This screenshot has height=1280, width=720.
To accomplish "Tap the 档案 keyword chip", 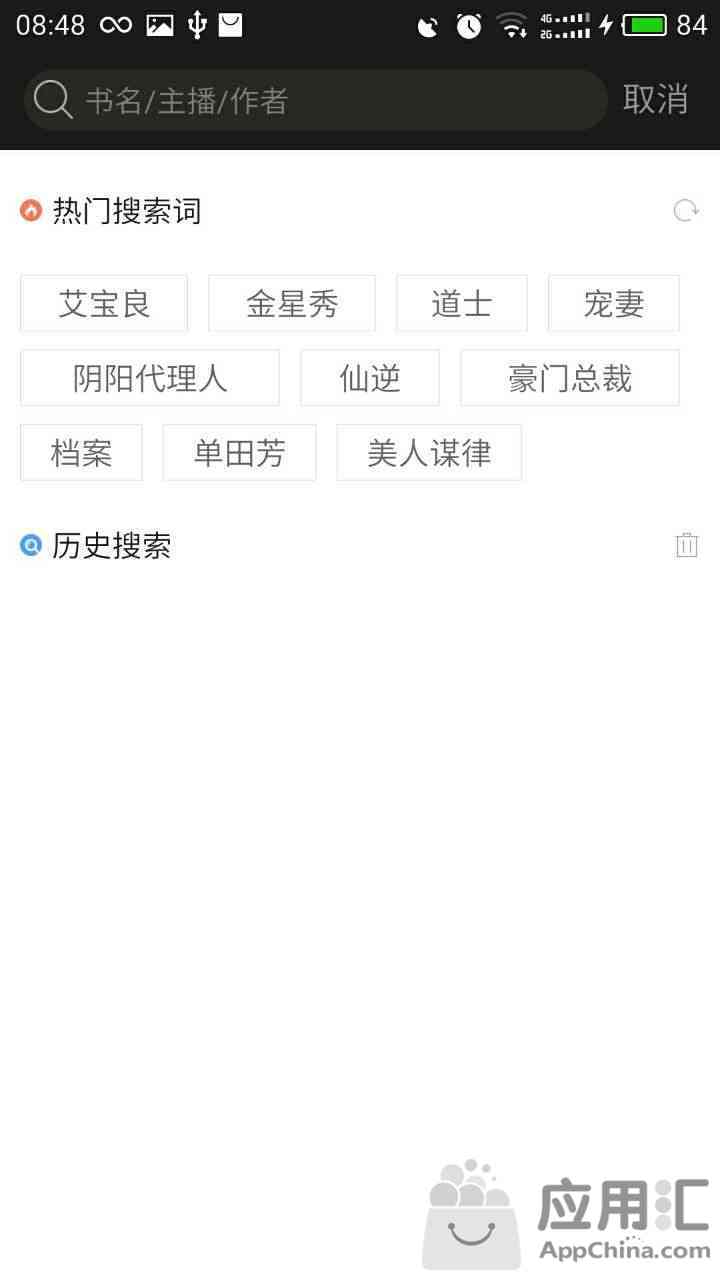I will click(x=81, y=453).
